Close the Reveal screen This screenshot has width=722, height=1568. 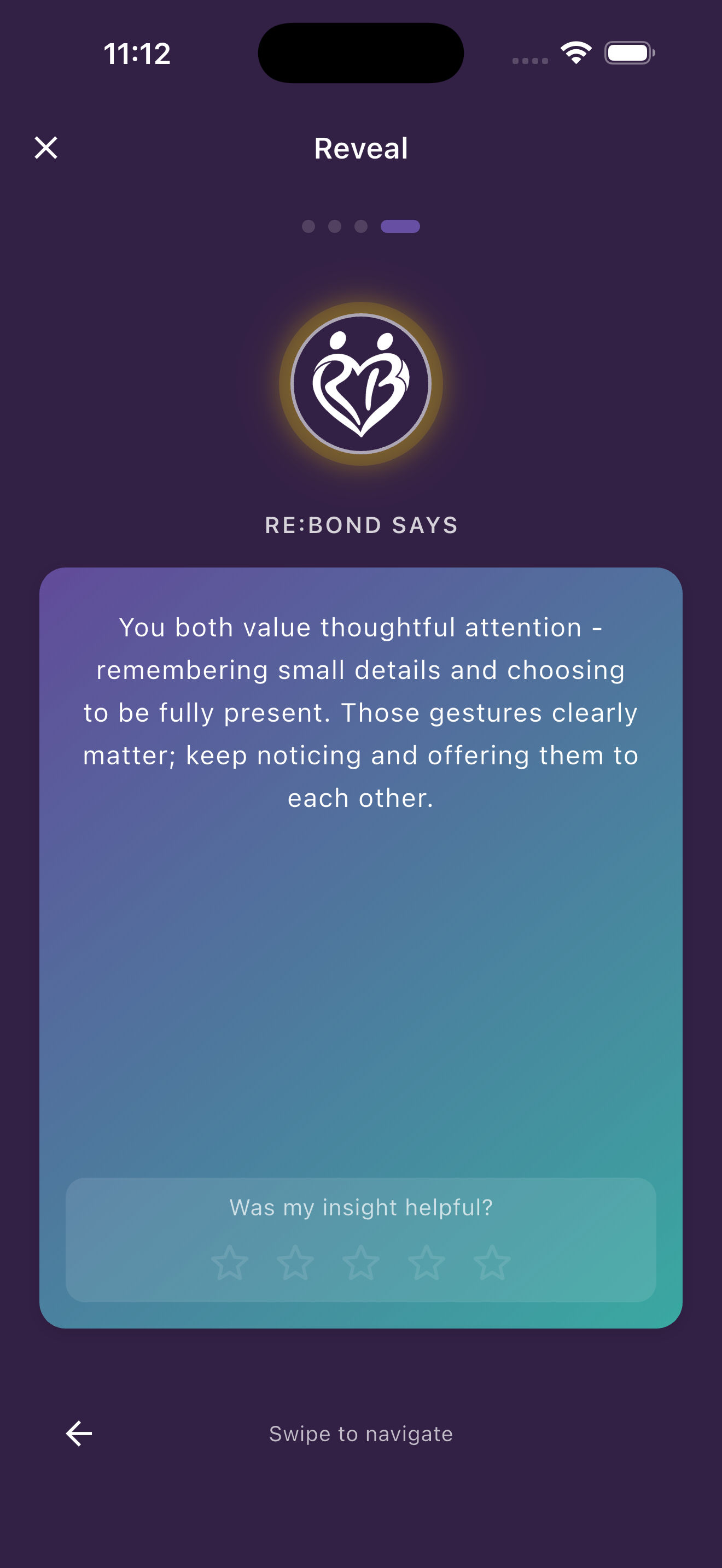click(46, 148)
